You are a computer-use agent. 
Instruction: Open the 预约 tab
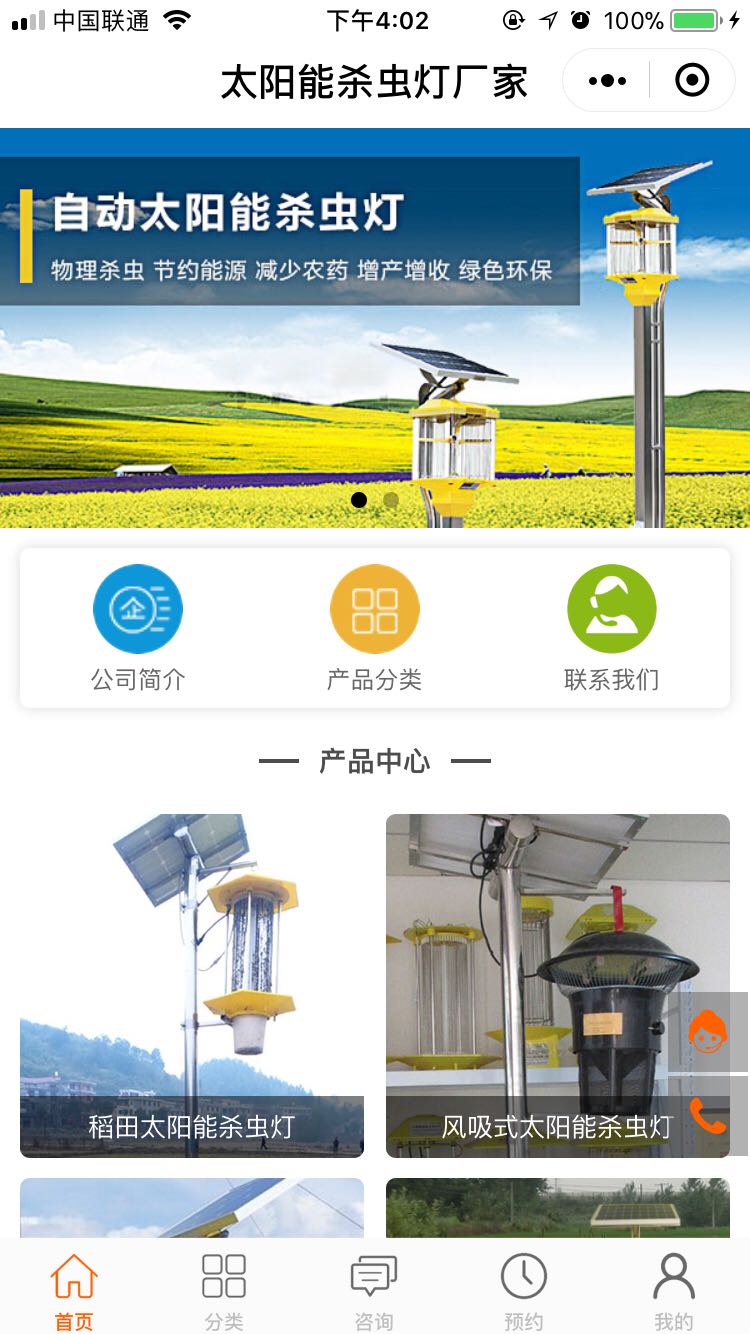pyautogui.click(x=524, y=1290)
